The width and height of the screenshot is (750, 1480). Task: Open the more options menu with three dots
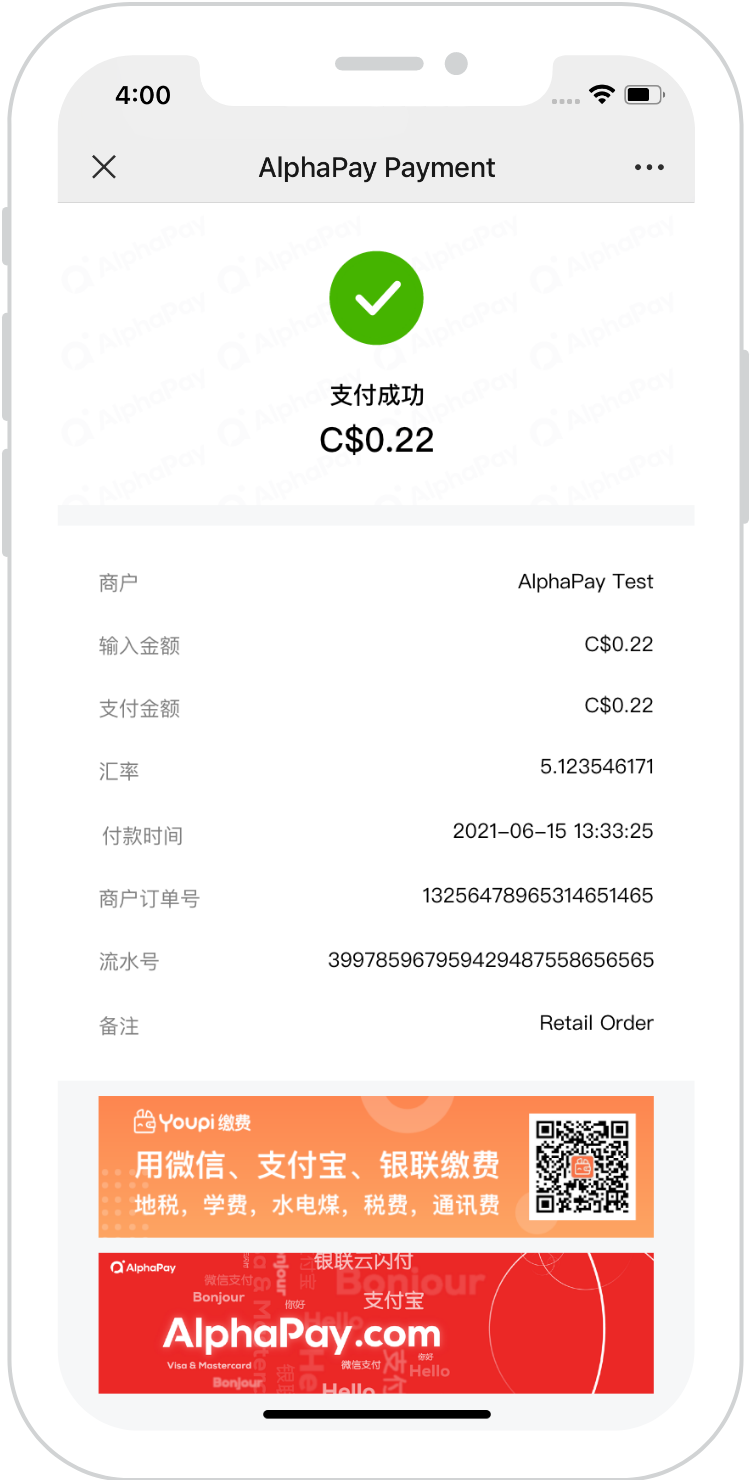[649, 167]
